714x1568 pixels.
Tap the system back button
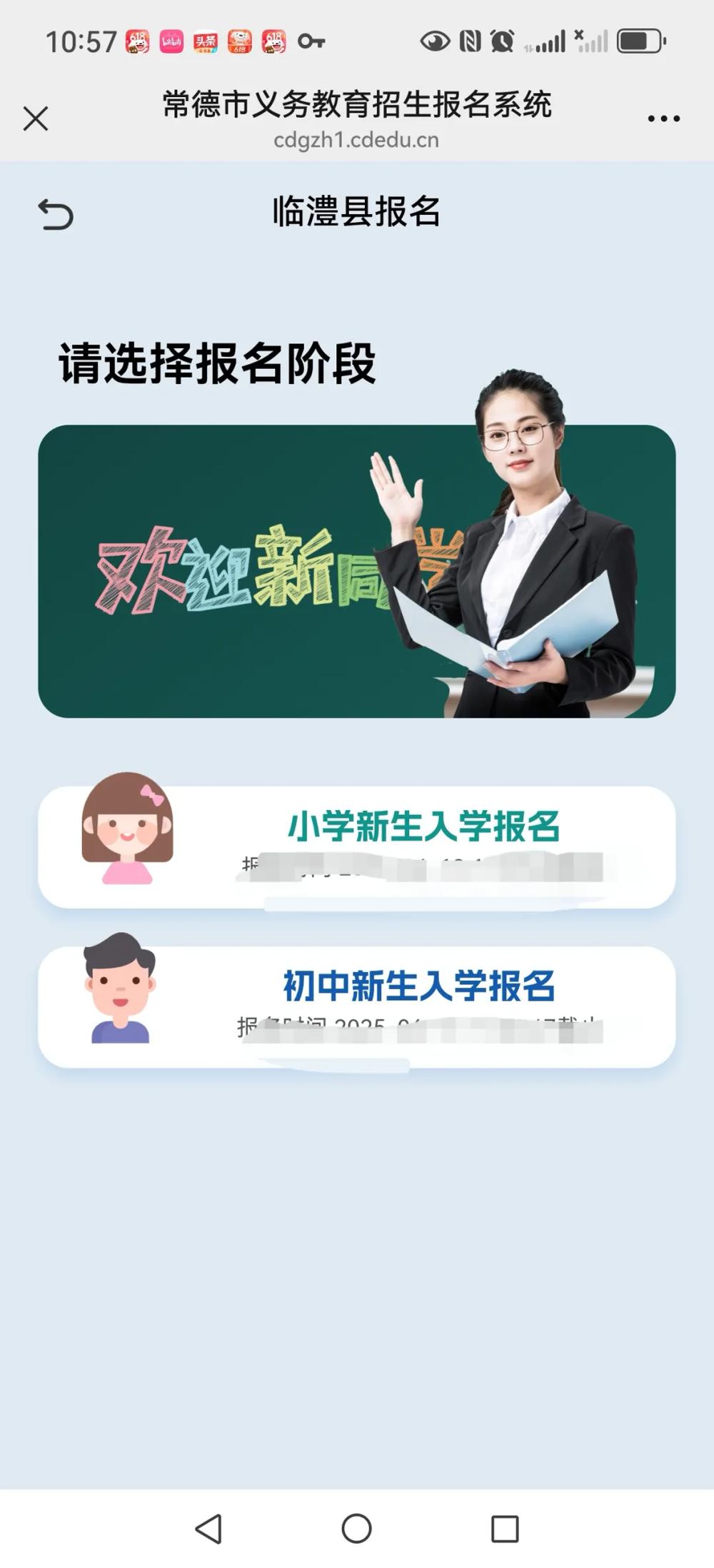tap(208, 1528)
